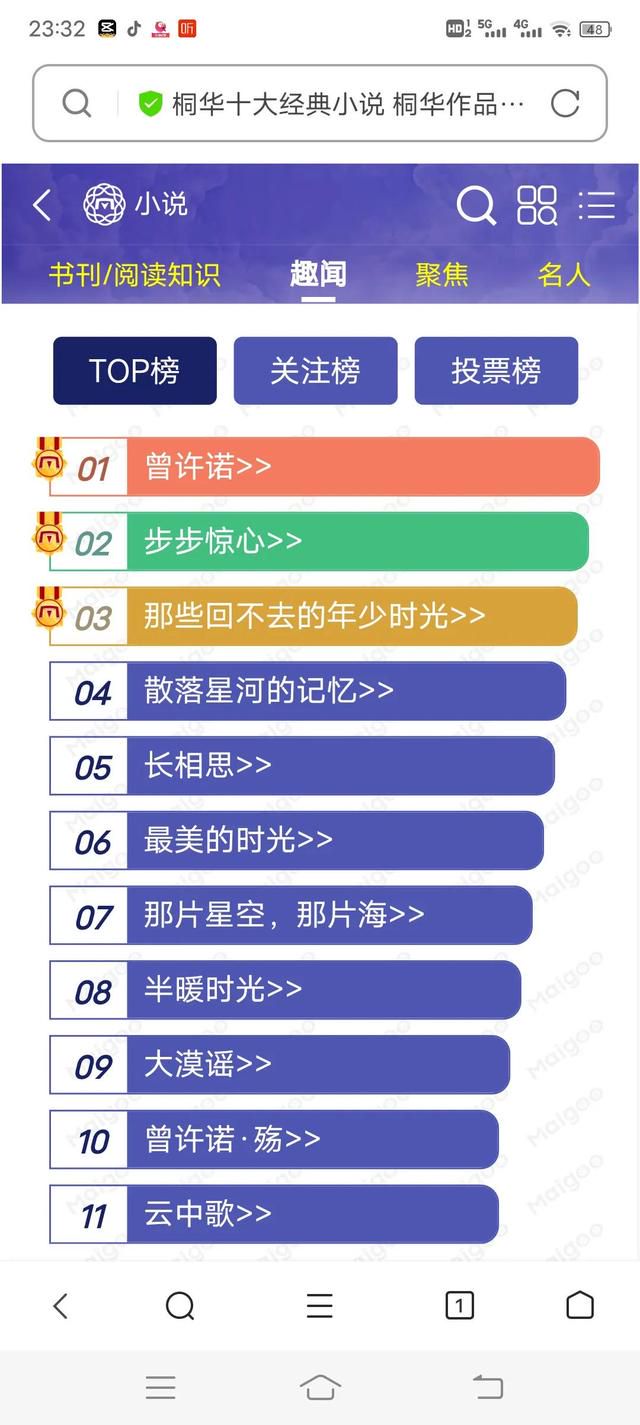Select the TOP榜 ranking
This screenshot has width=640, height=1425.
[135, 371]
